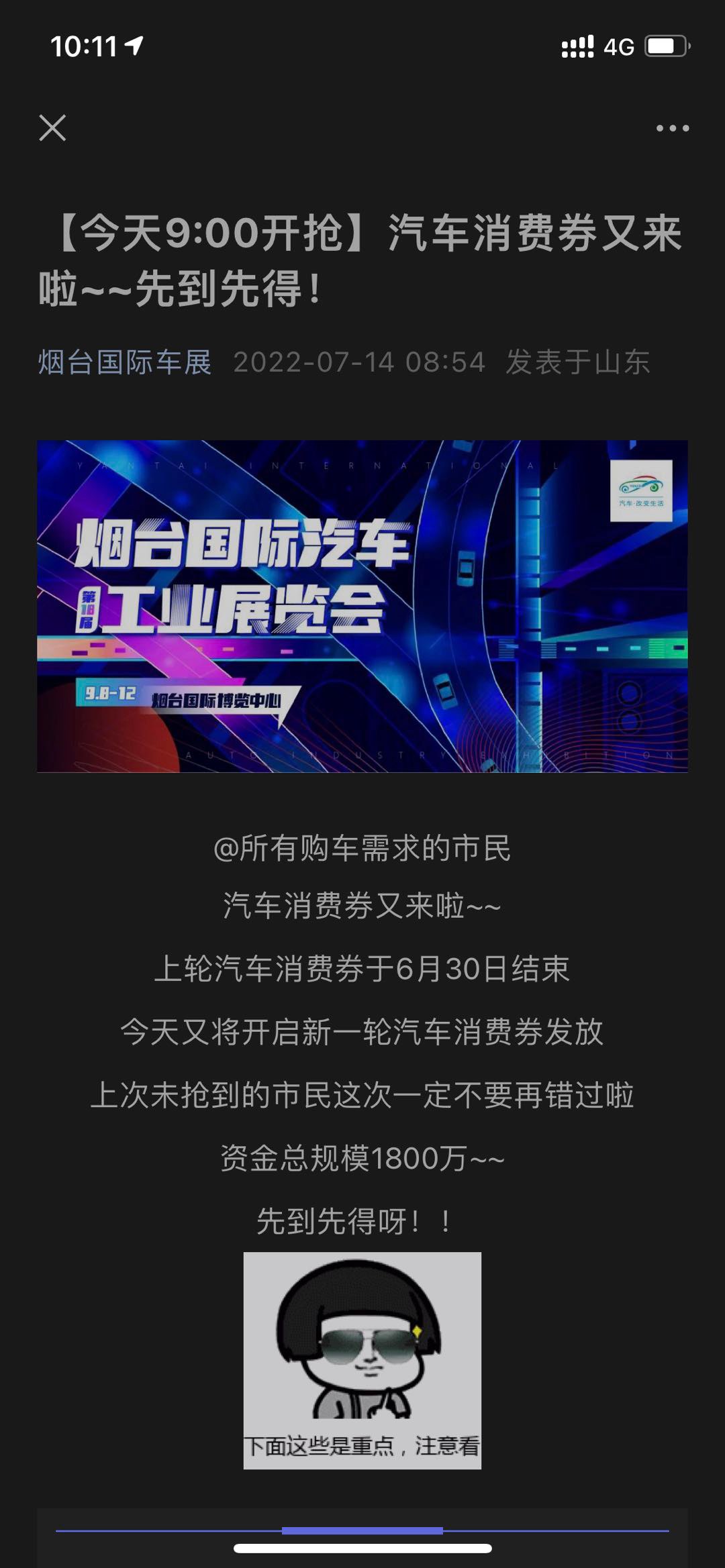
Task: View the auto exhibition banner image
Action: (x=362, y=606)
